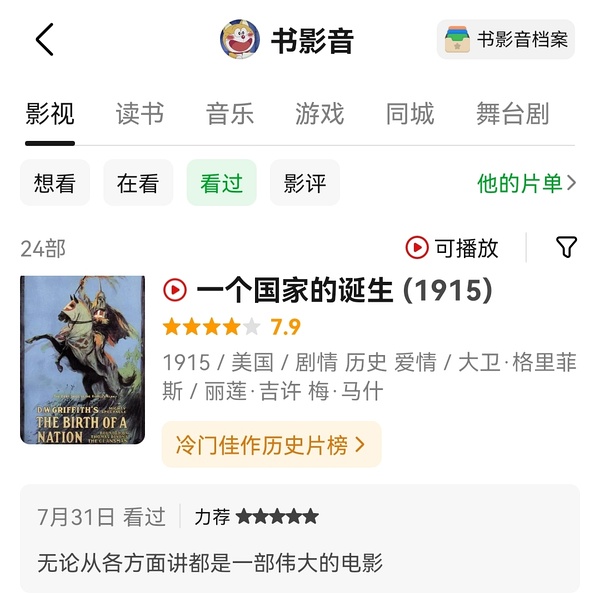
Task: Open 他的片单 link
Action: tap(527, 184)
